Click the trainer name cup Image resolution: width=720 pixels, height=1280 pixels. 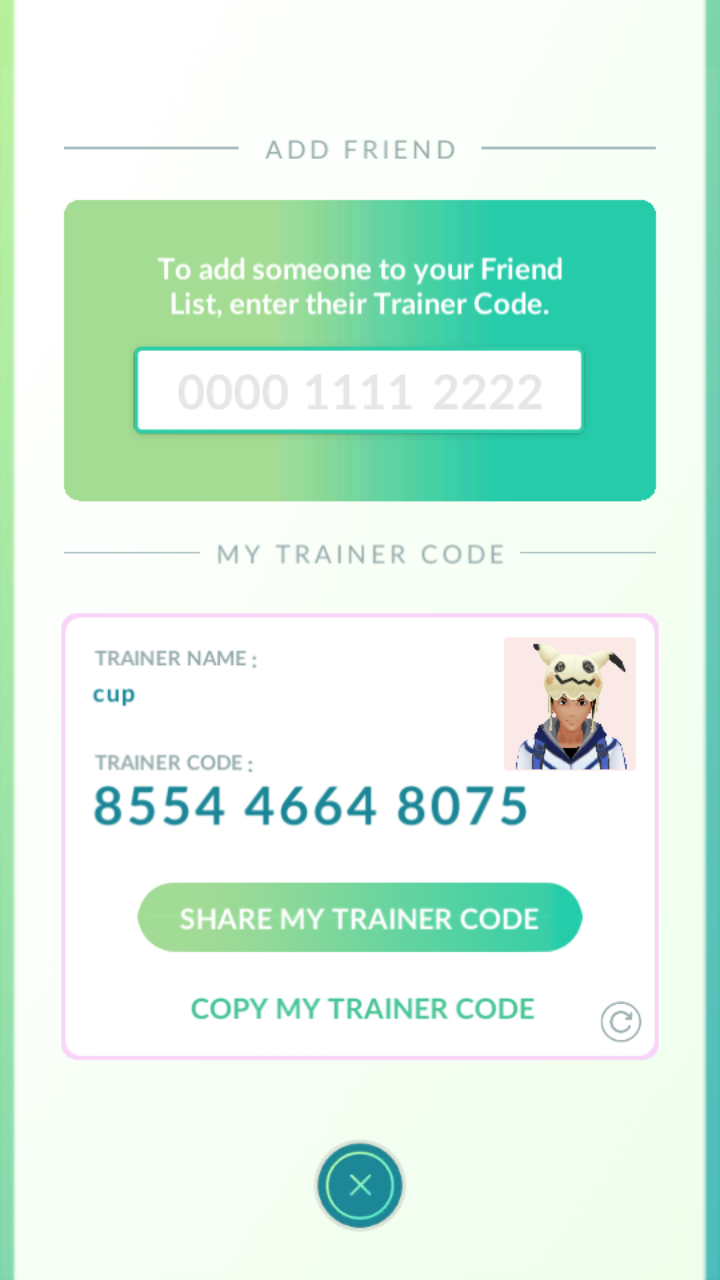114,693
